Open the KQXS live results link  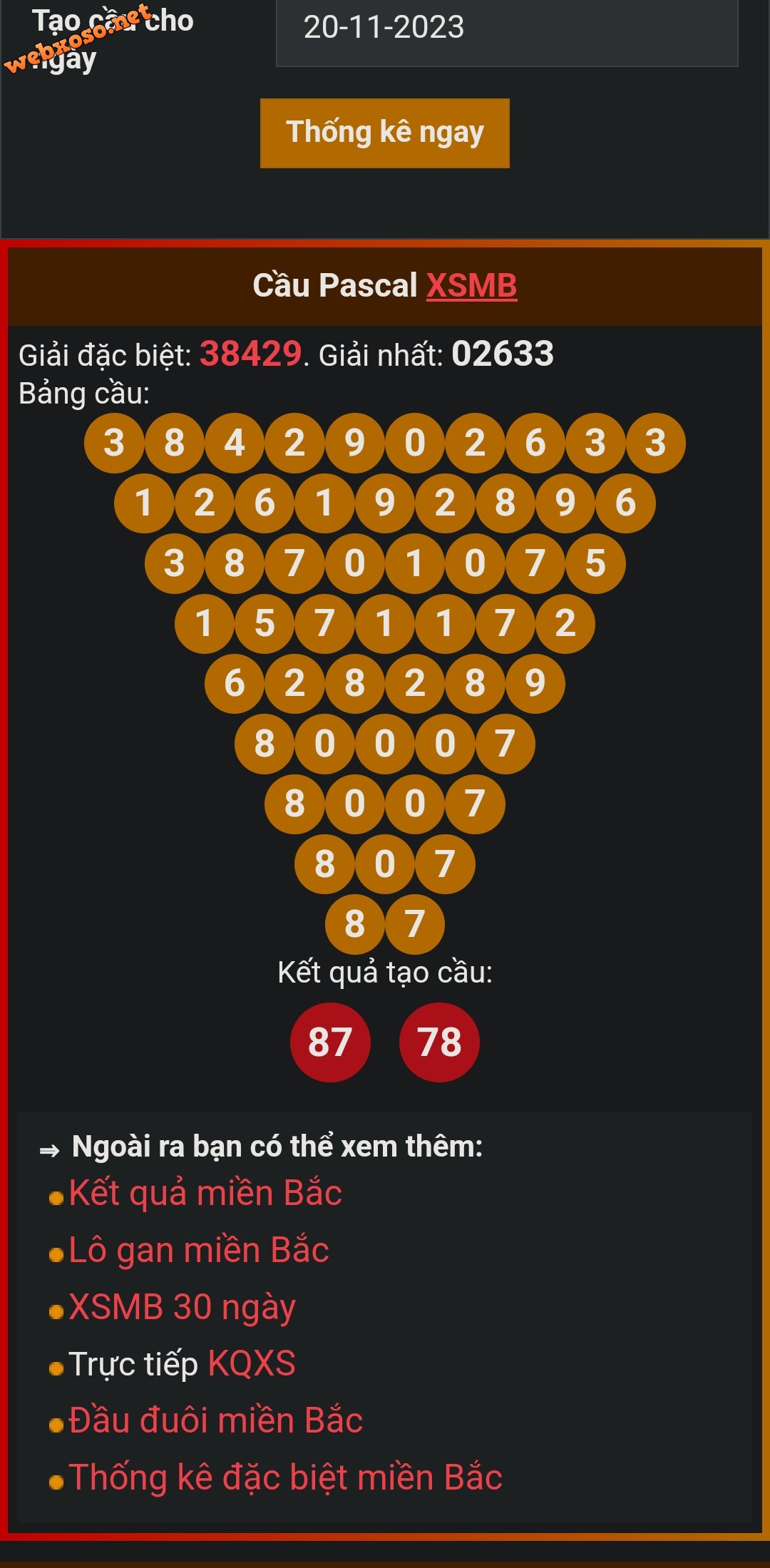[252, 1363]
